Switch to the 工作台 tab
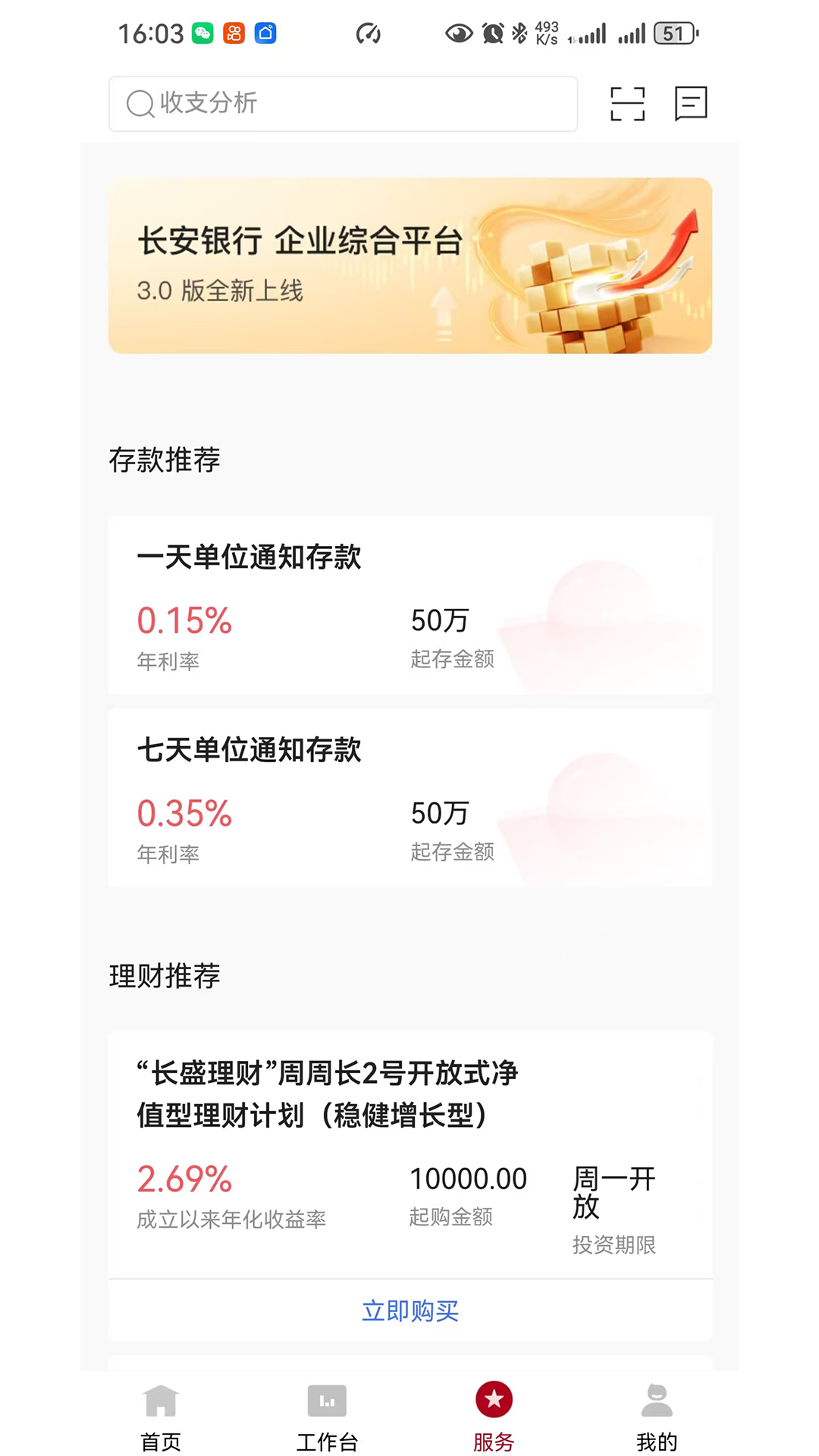This screenshot has width=819, height=1456. tap(327, 1418)
